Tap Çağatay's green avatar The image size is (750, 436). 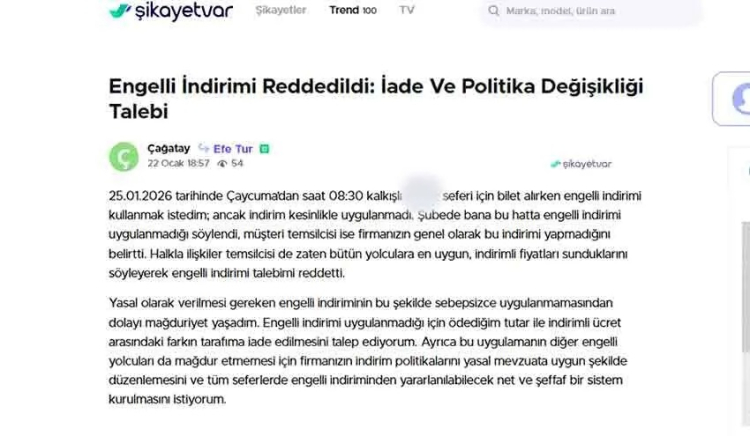click(x=123, y=156)
